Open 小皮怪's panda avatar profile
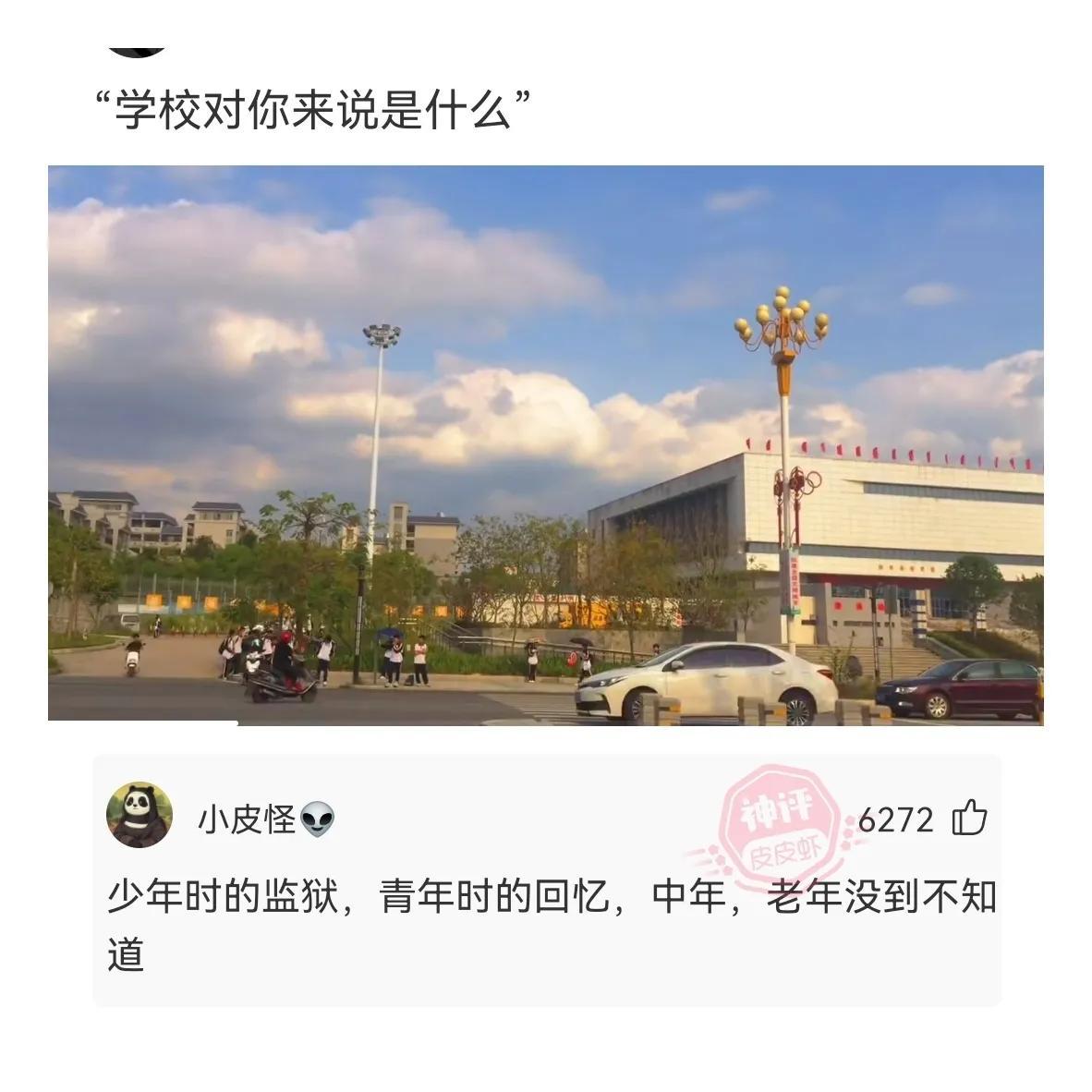This screenshot has height=1092, width=1092. [140, 815]
